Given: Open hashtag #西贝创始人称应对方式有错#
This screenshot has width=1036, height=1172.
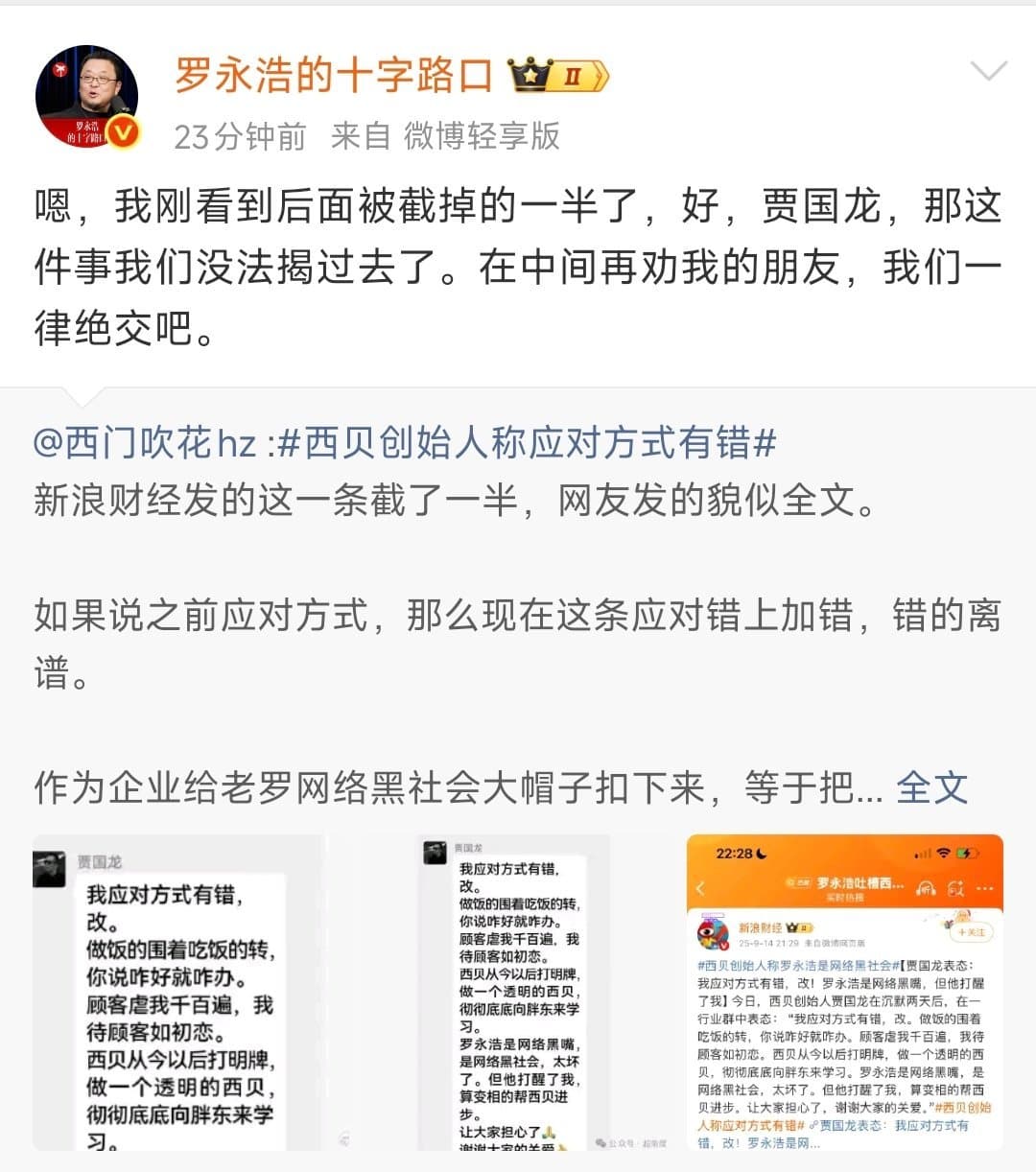Looking at the screenshot, I should (x=526, y=444).
